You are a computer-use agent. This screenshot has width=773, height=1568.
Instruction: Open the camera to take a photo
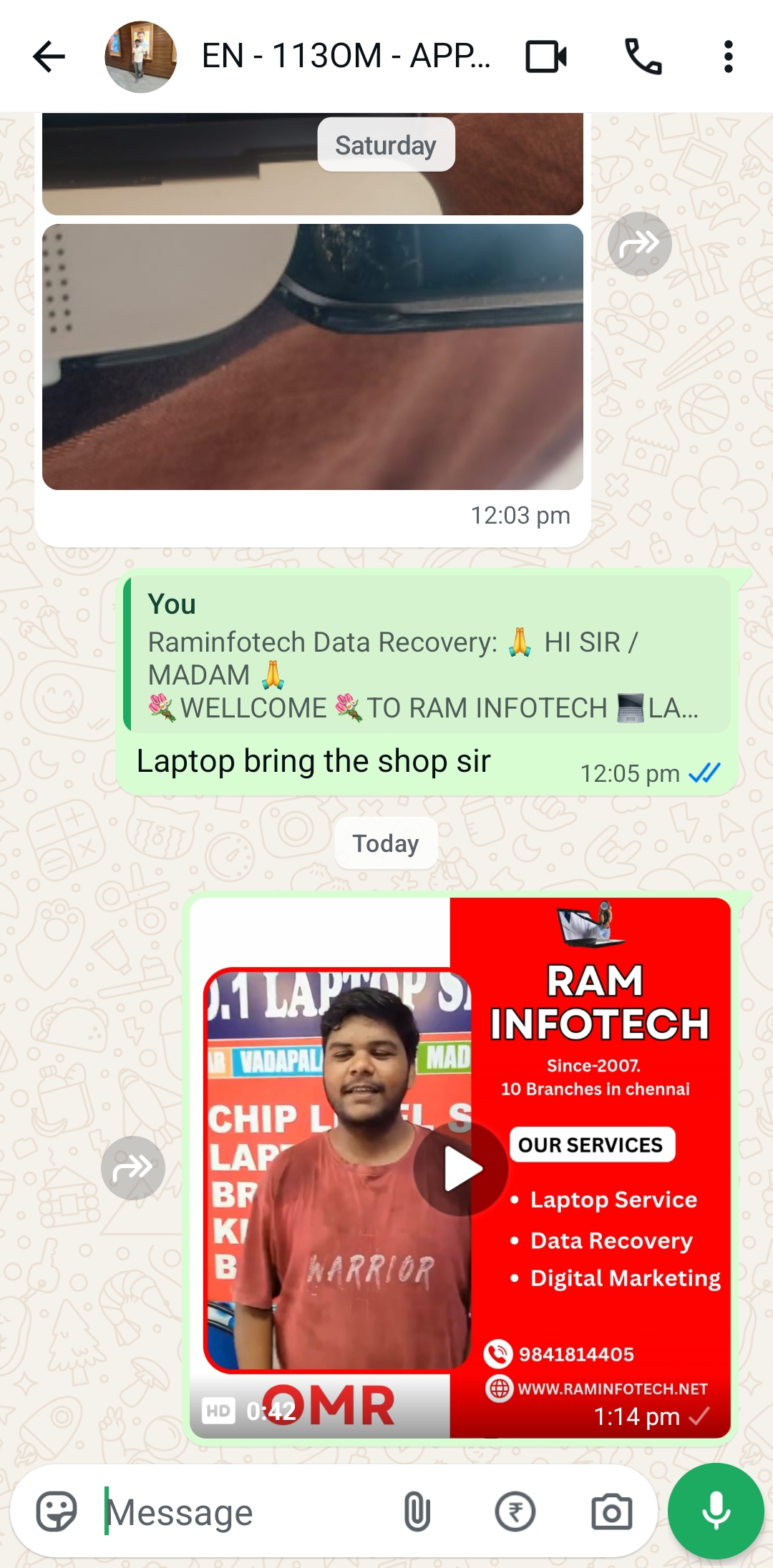pos(611,1511)
